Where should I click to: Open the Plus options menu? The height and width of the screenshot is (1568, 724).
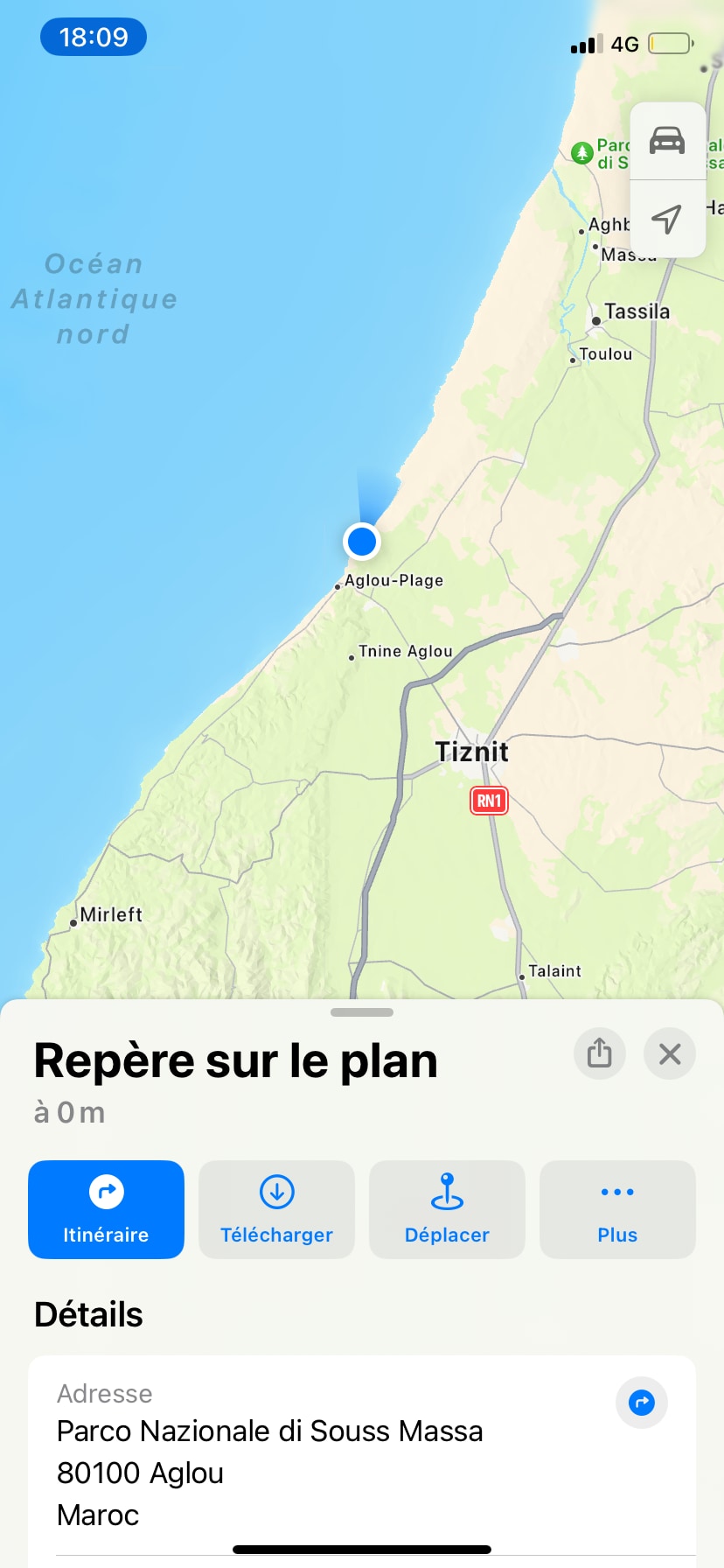(x=617, y=1209)
